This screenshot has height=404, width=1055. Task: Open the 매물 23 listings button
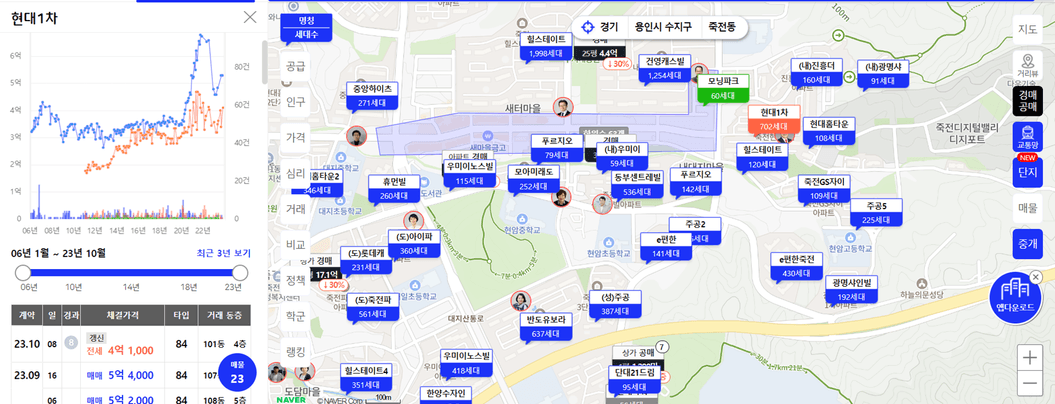(x=237, y=372)
